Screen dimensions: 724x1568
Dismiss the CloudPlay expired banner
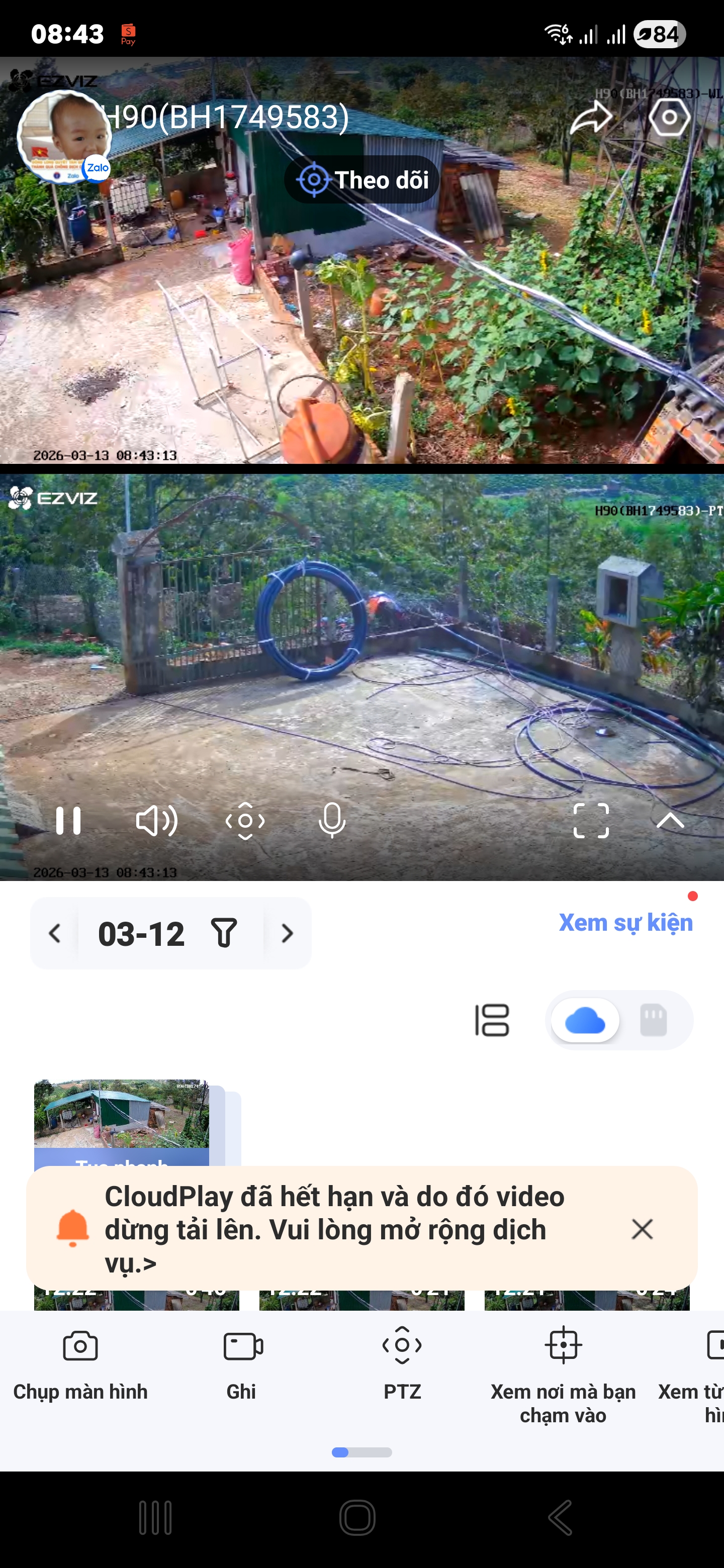coord(642,1229)
